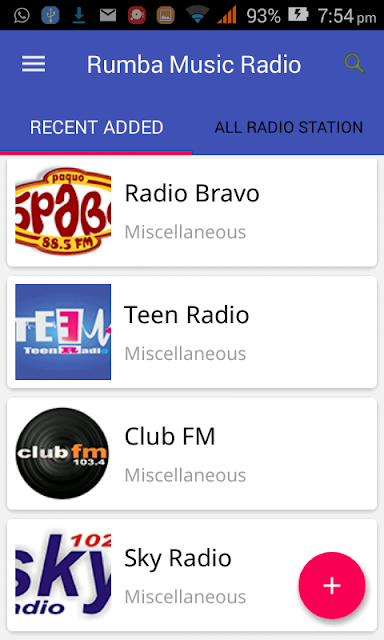Screen dimensions: 384x640
Task: Play the Teen Radio station
Action: tap(192, 332)
